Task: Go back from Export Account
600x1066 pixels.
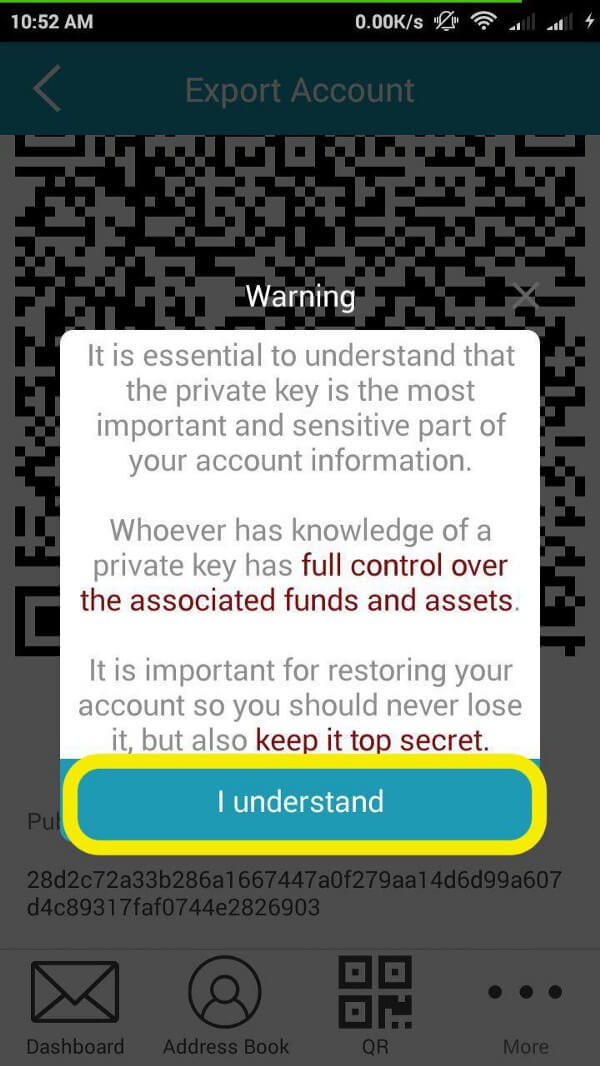Action: [x=47, y=90]
